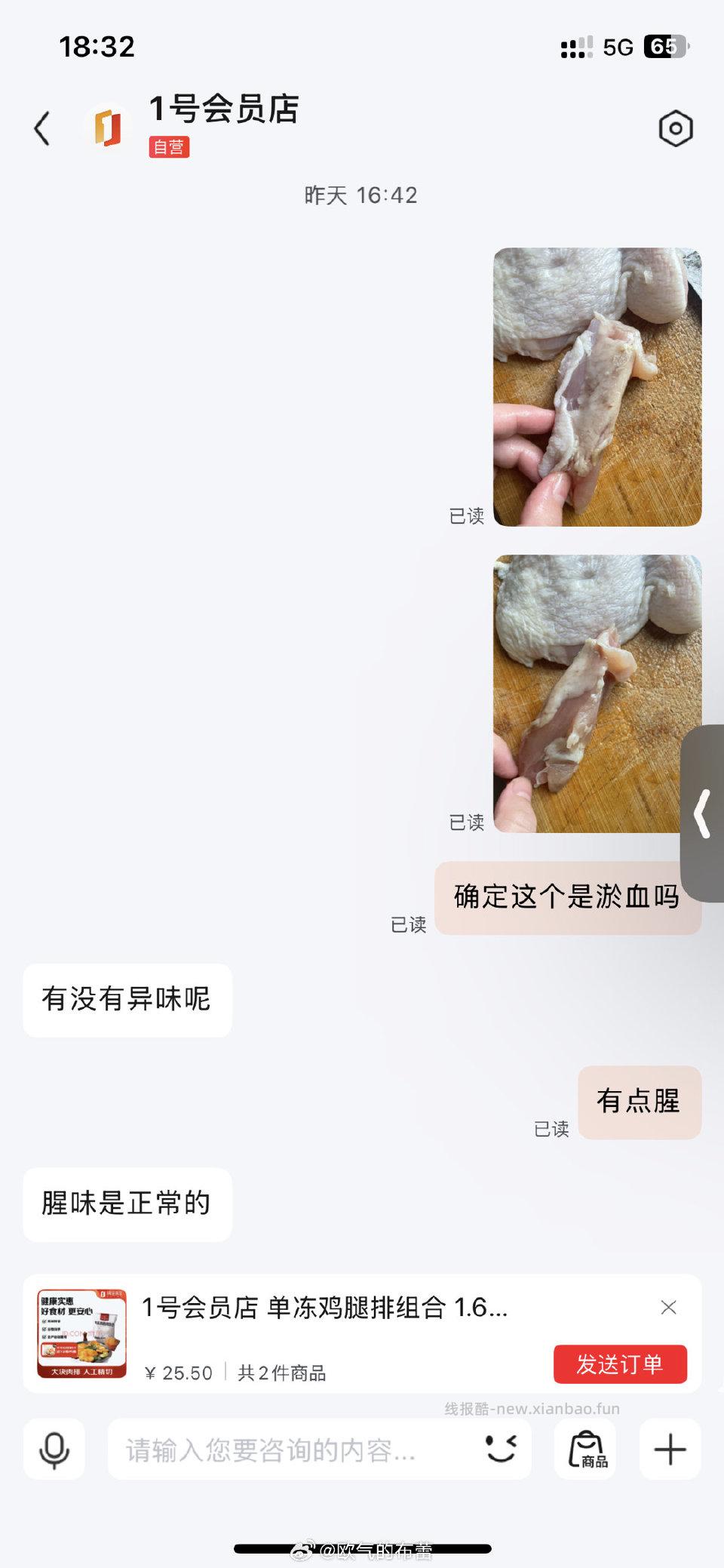
Task: Tap the plus icon for more chat options
Action: point(669,1450)
